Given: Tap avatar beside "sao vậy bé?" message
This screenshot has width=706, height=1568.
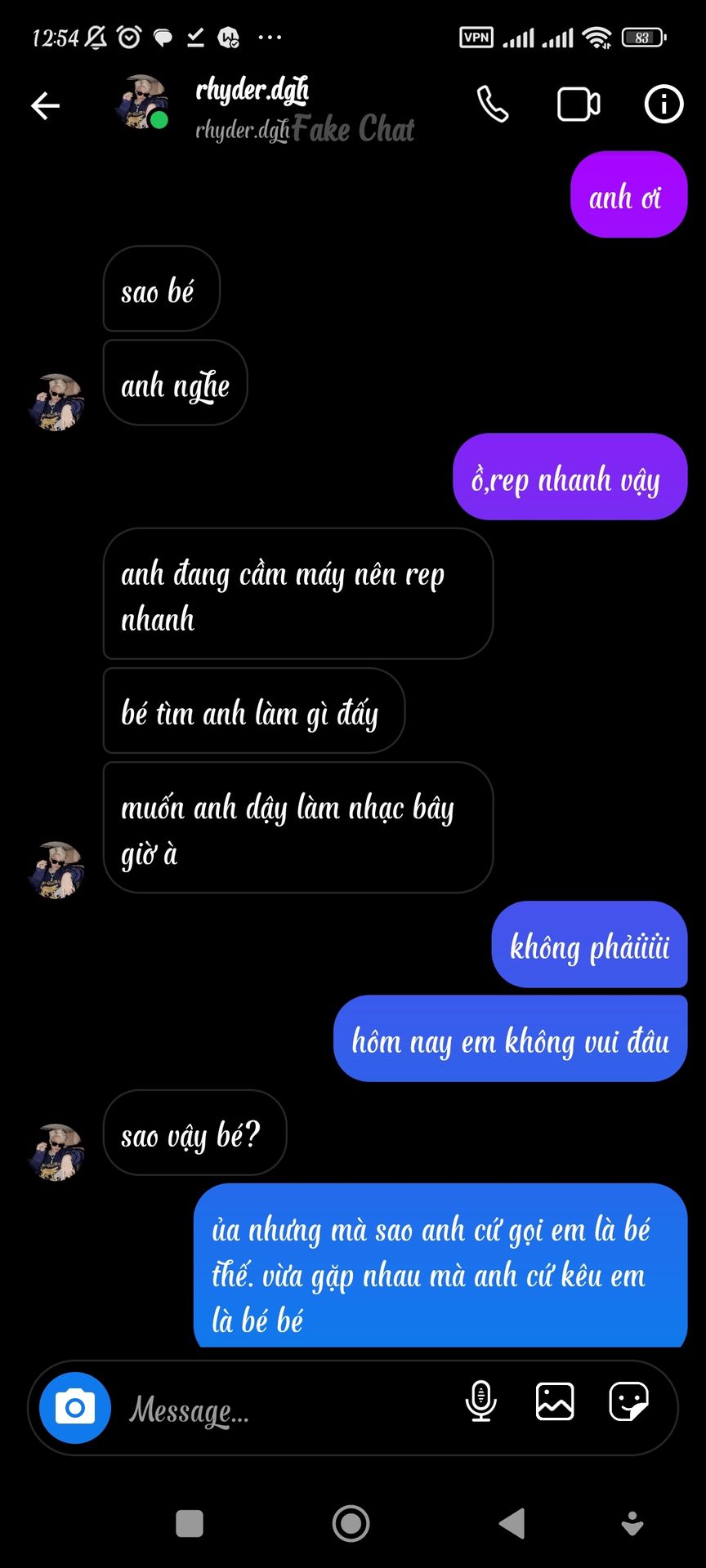Looking at the screenshot, I should click(x=56, y=1152).
